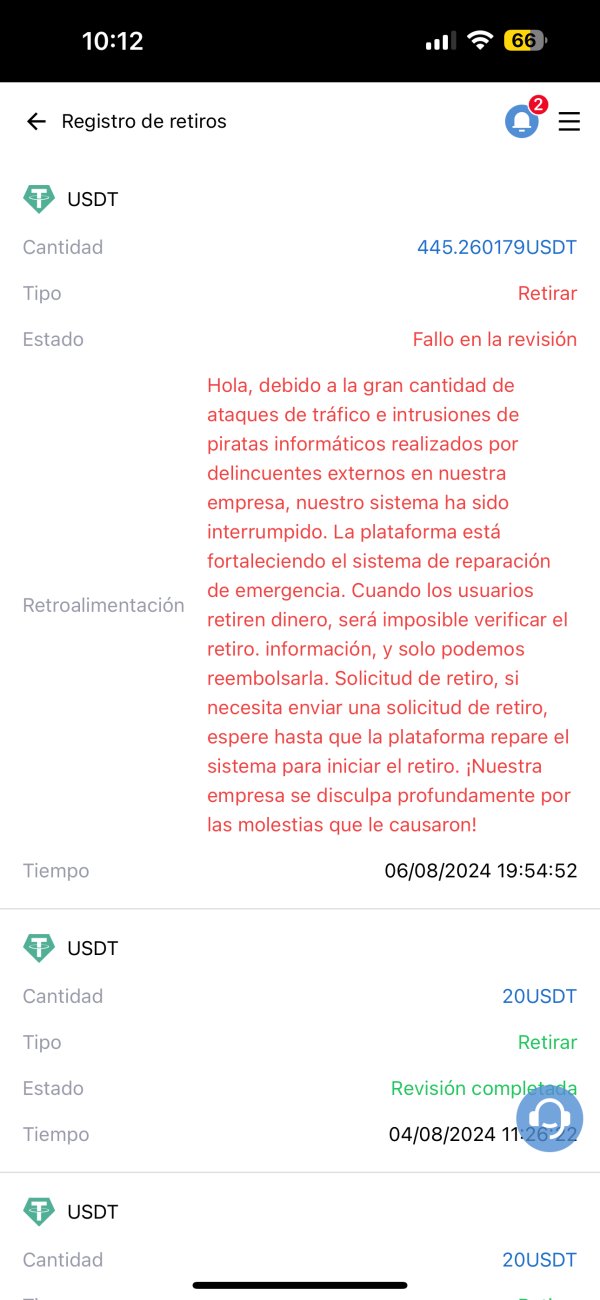Open the notifications bell

point(522,122)
